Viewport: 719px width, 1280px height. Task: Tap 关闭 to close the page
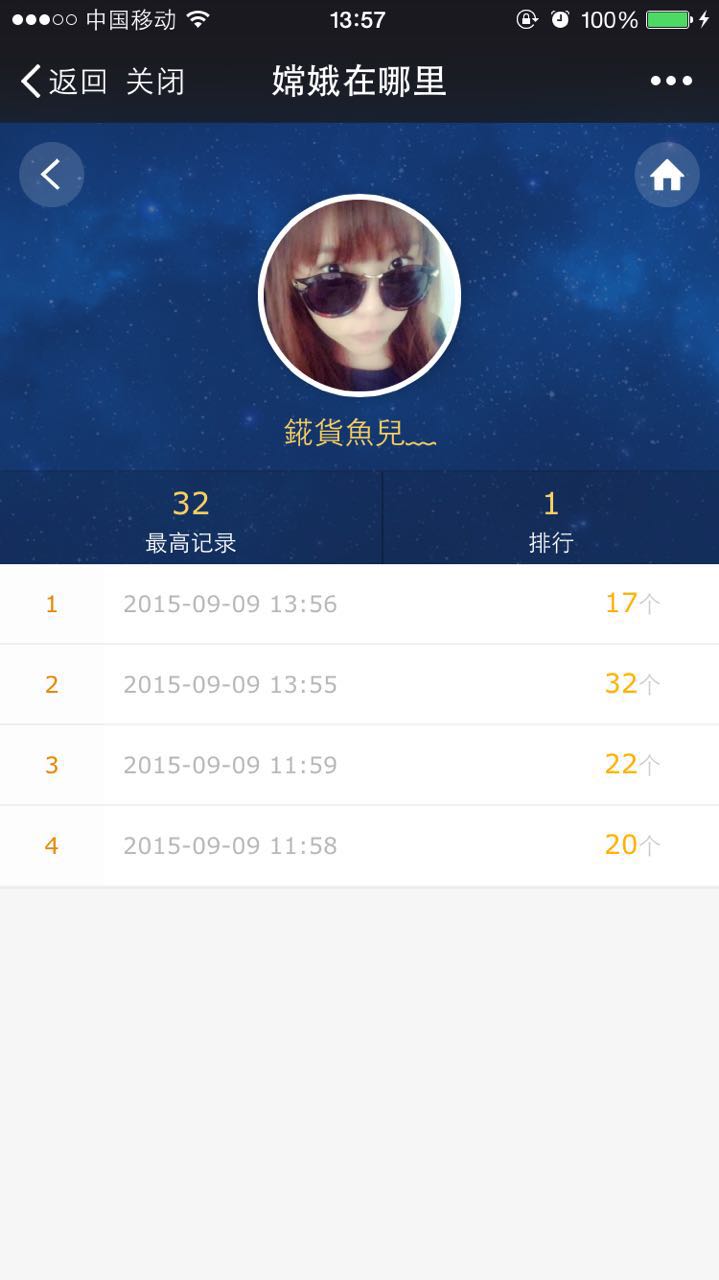click(x=155, y=81)
